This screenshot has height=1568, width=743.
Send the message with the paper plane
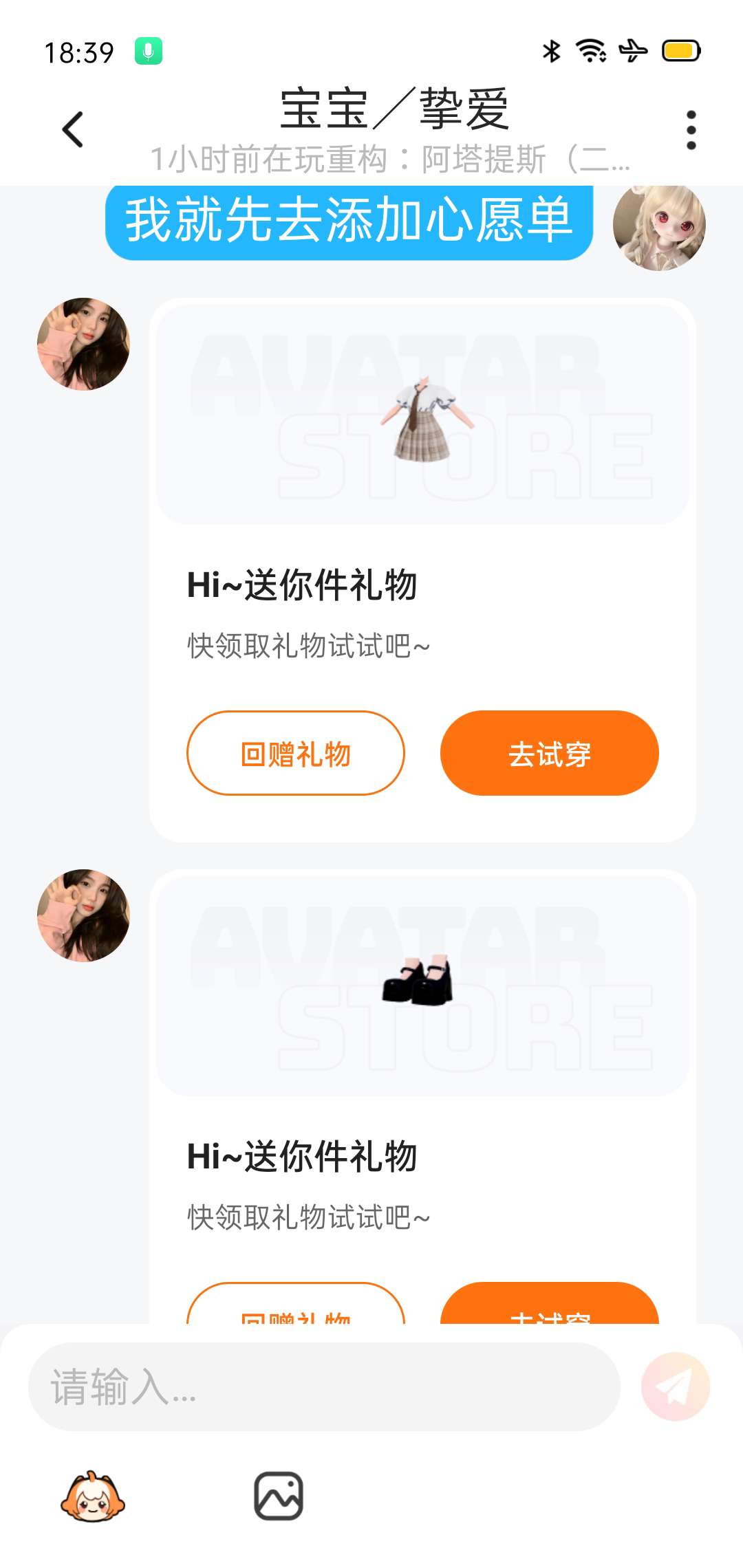point(675,1386)
